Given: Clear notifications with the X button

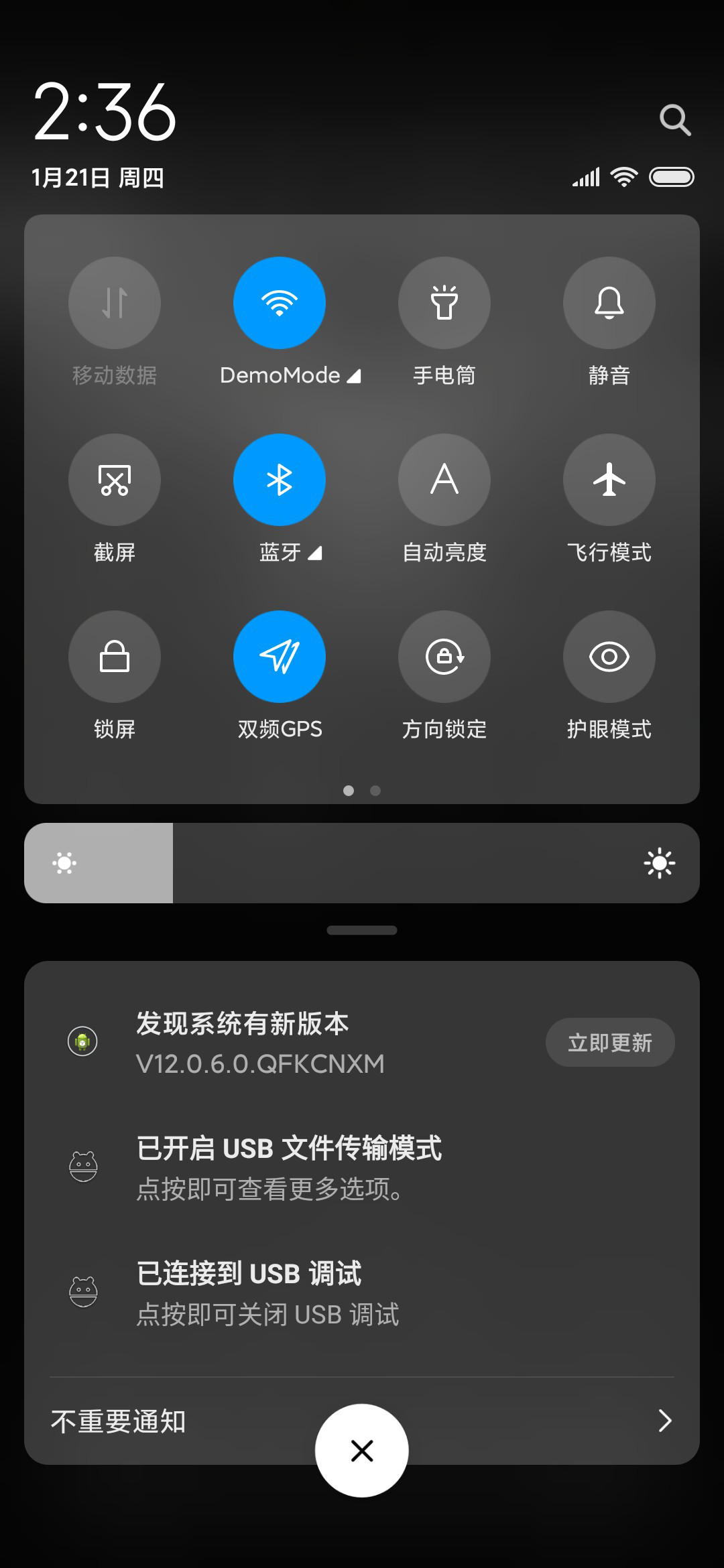Looking at the screenshot, I should pyautogui.click(x=362, y=1451).
